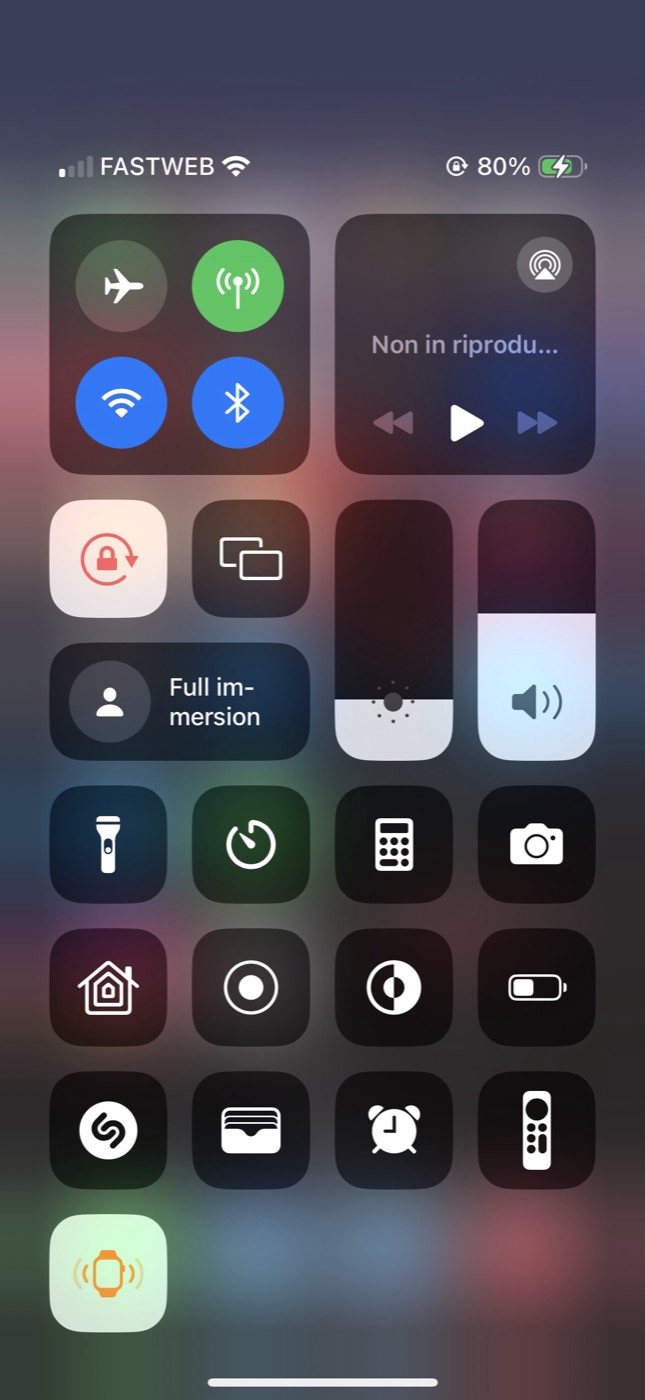Open the camera
The image size is (645, 1400).
click(537, 845)
